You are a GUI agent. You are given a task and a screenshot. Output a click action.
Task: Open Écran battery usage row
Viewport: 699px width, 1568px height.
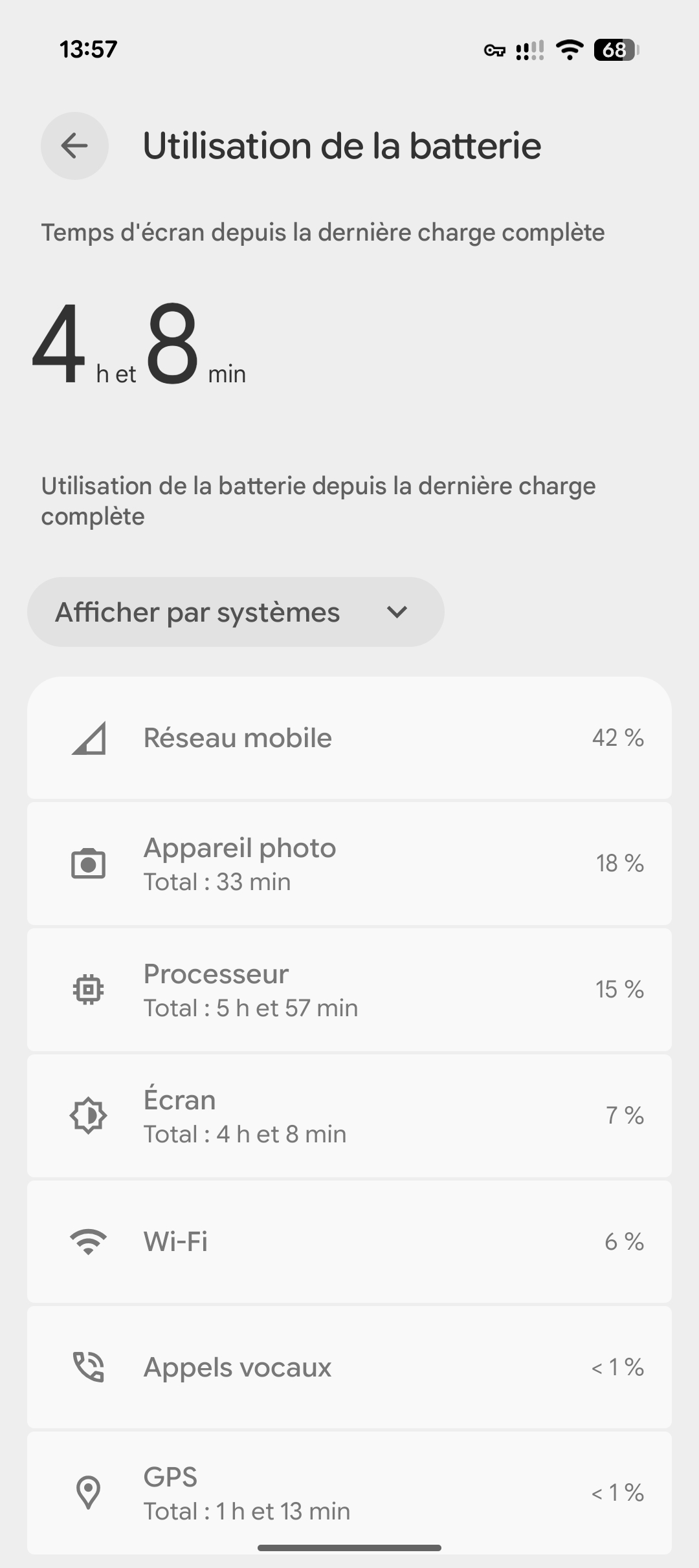coord(349,1116)
